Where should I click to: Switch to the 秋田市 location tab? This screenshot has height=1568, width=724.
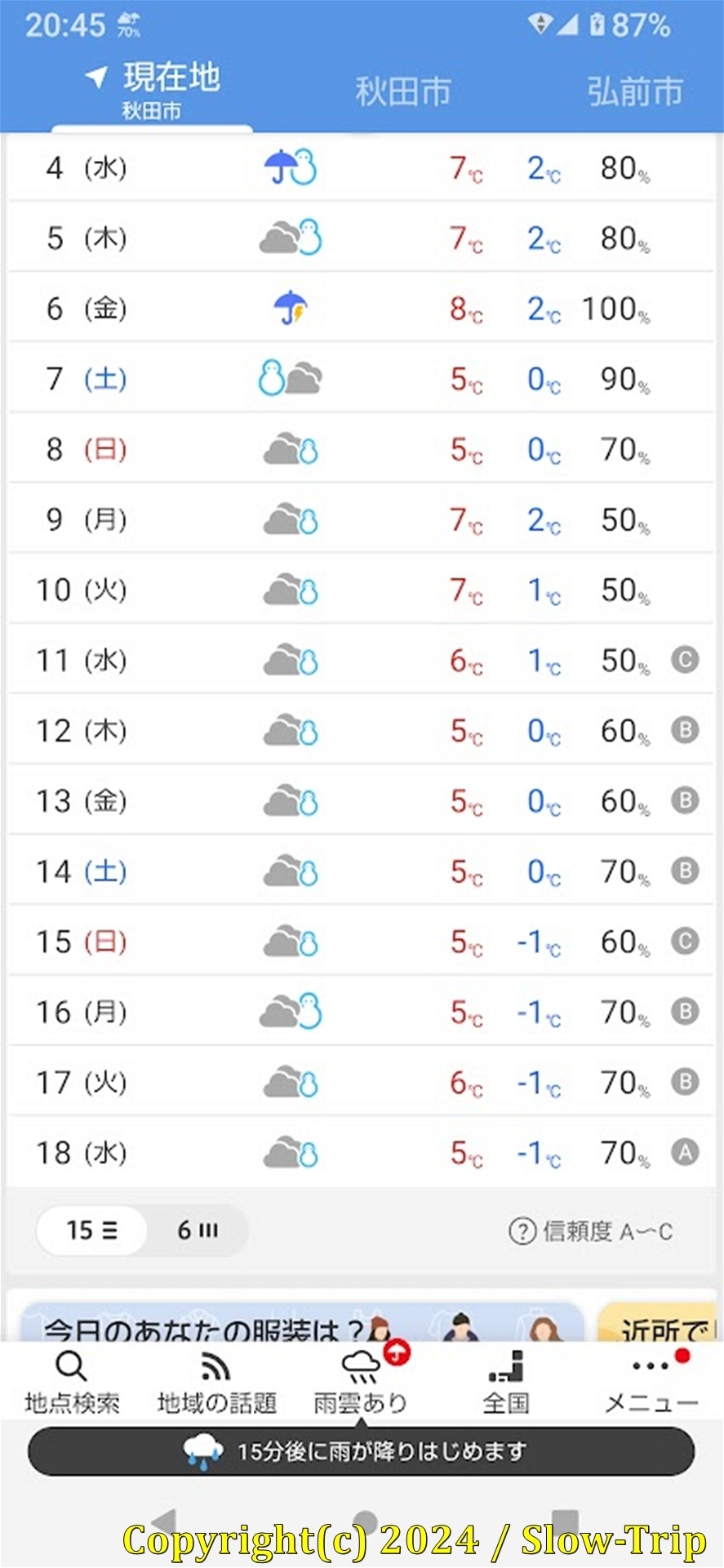[x=403, y=91]
